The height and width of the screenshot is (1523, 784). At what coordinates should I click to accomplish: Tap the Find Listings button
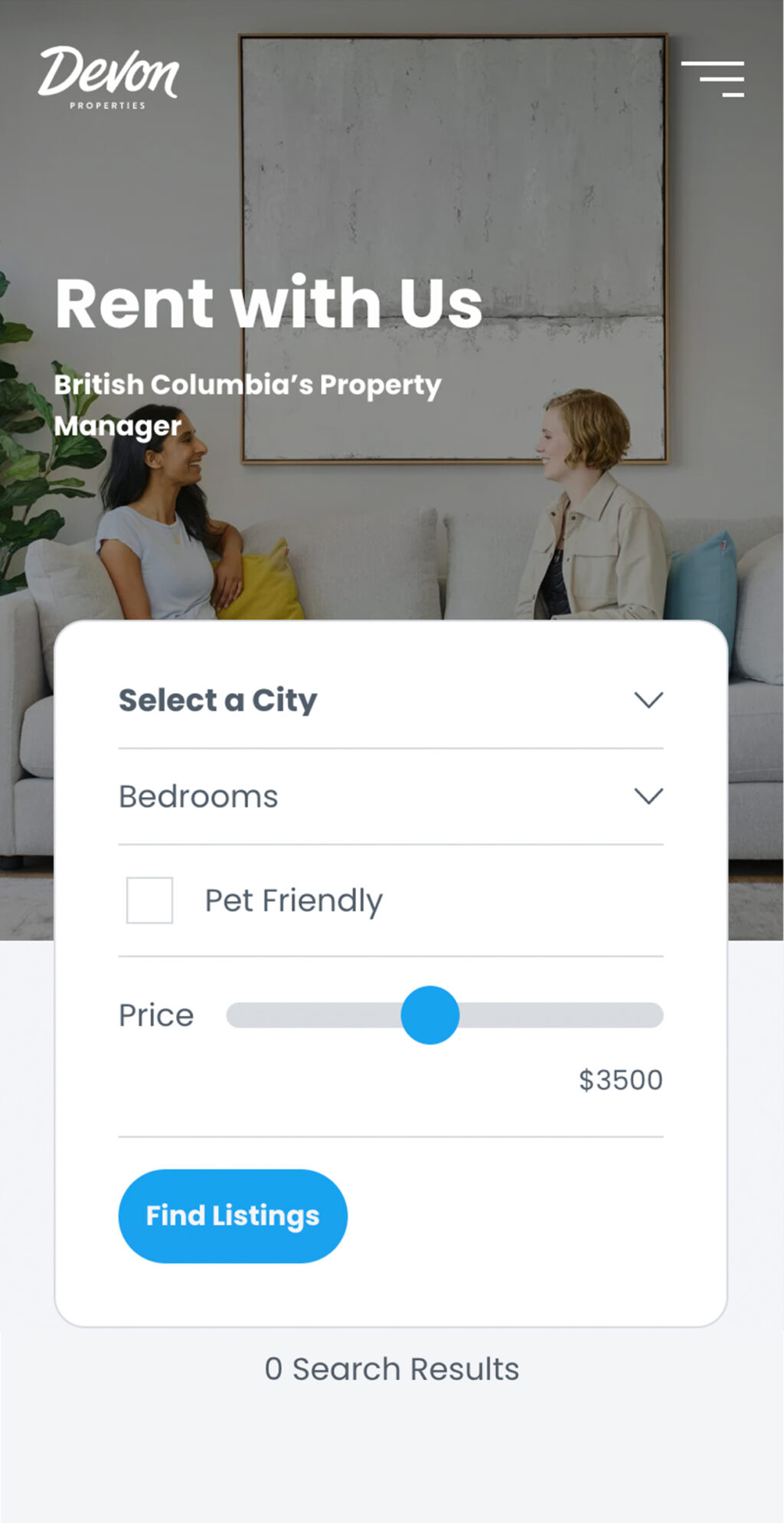pyautogui.click(x=233, y=1216)
